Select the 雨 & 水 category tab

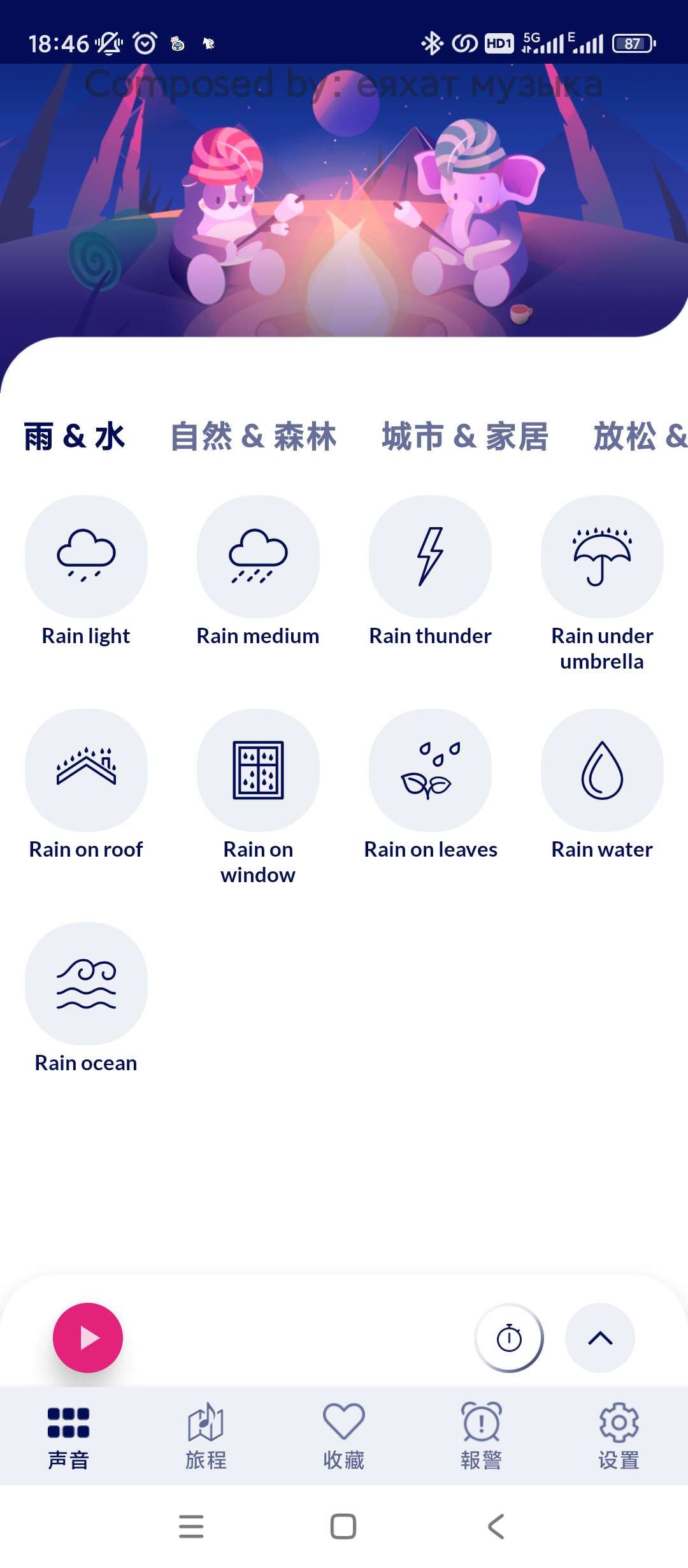pos(75,437)
